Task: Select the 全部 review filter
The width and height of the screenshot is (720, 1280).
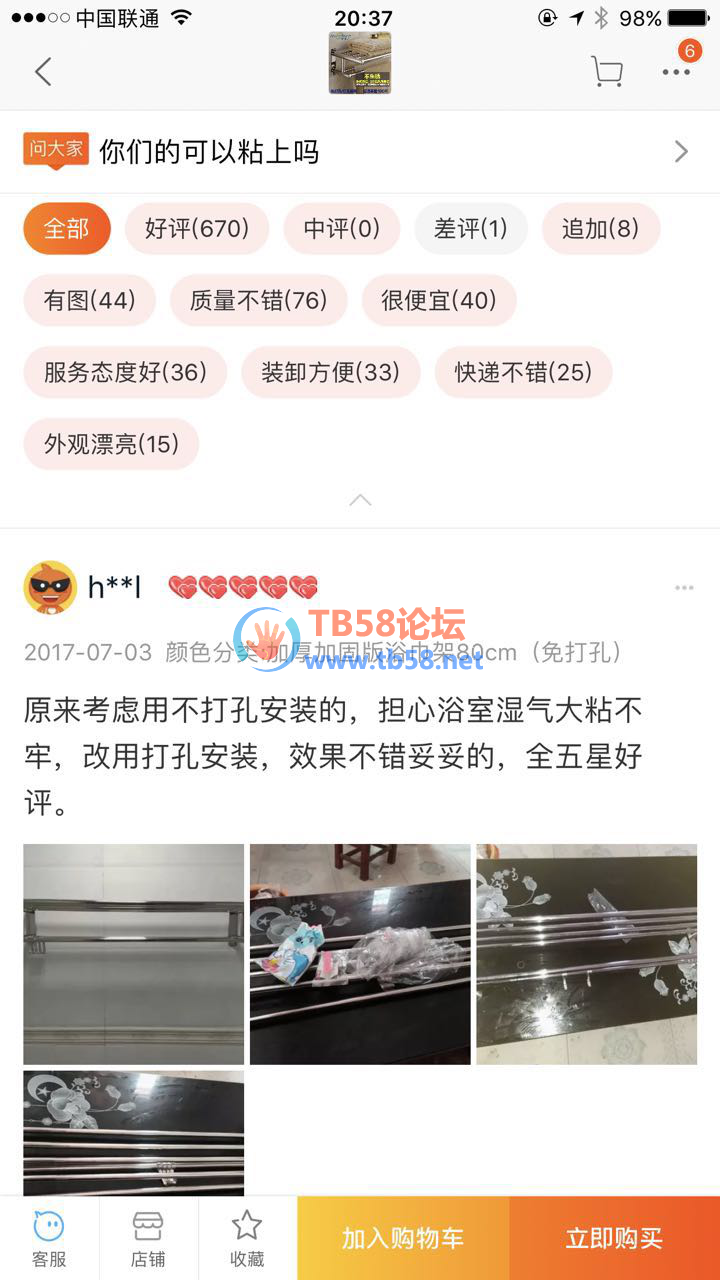Action: point(66,229)
